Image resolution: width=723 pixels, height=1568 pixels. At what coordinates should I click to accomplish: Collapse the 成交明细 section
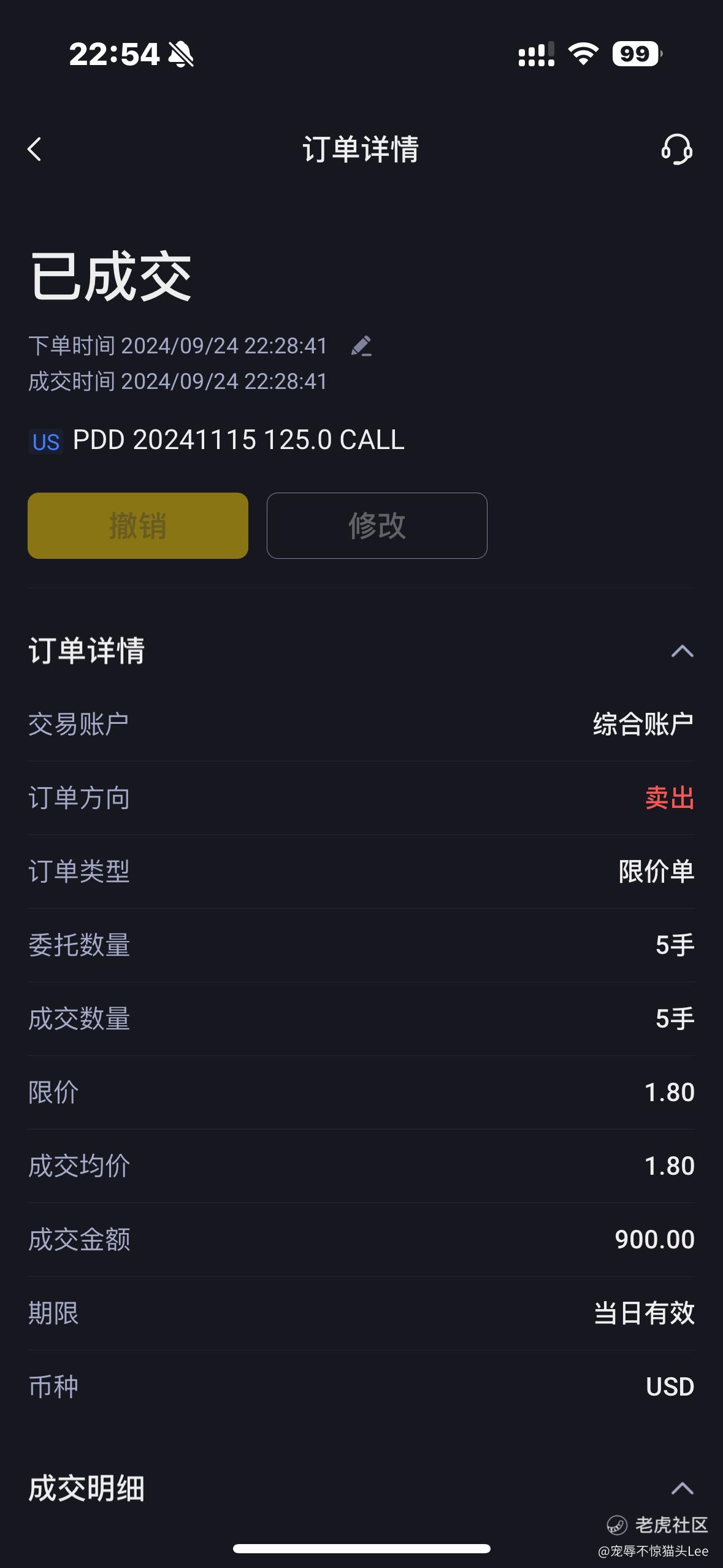(683, 1488)
